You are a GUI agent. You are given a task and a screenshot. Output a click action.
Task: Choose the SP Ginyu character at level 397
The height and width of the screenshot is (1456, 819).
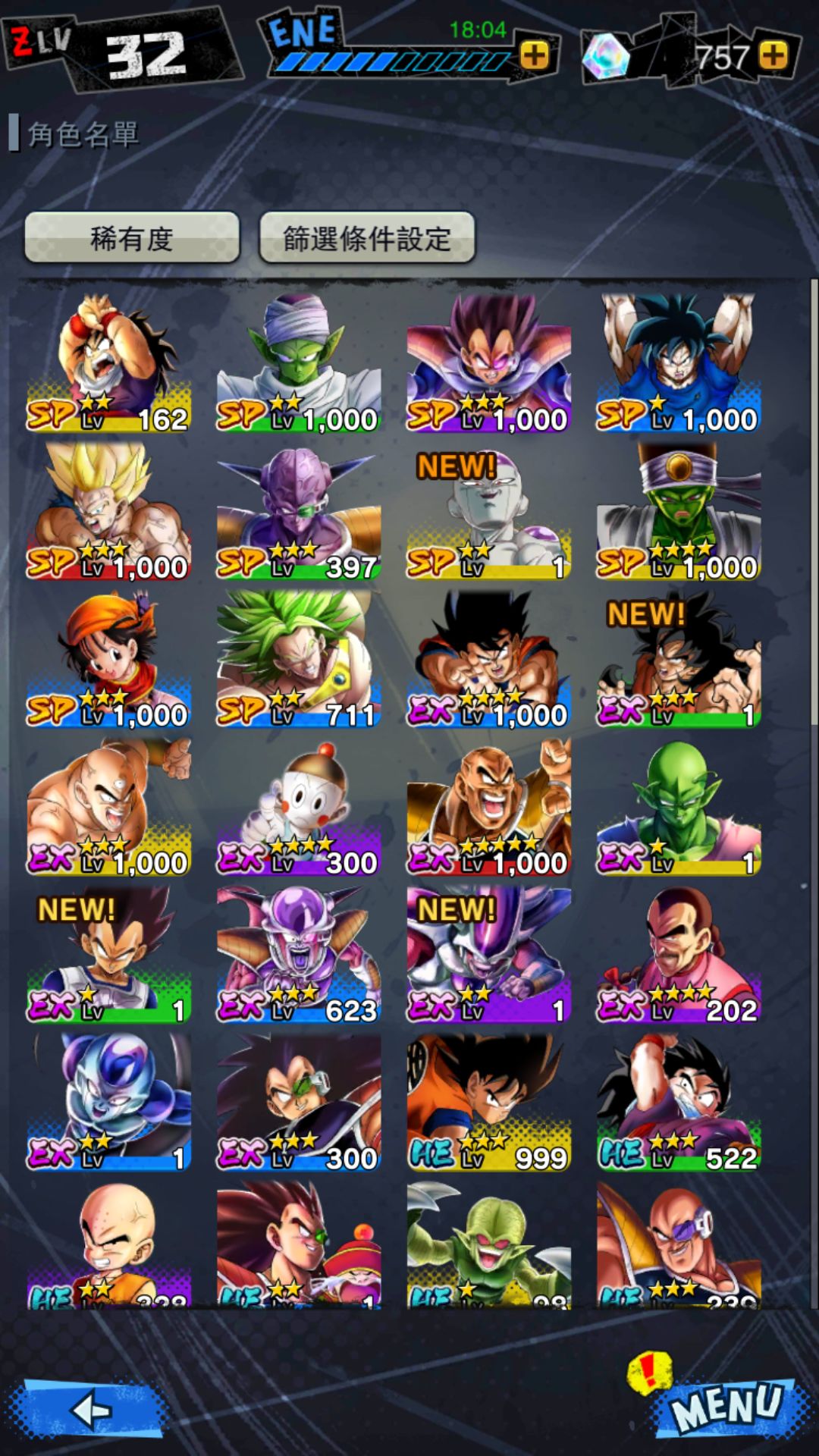coord(299,510)
